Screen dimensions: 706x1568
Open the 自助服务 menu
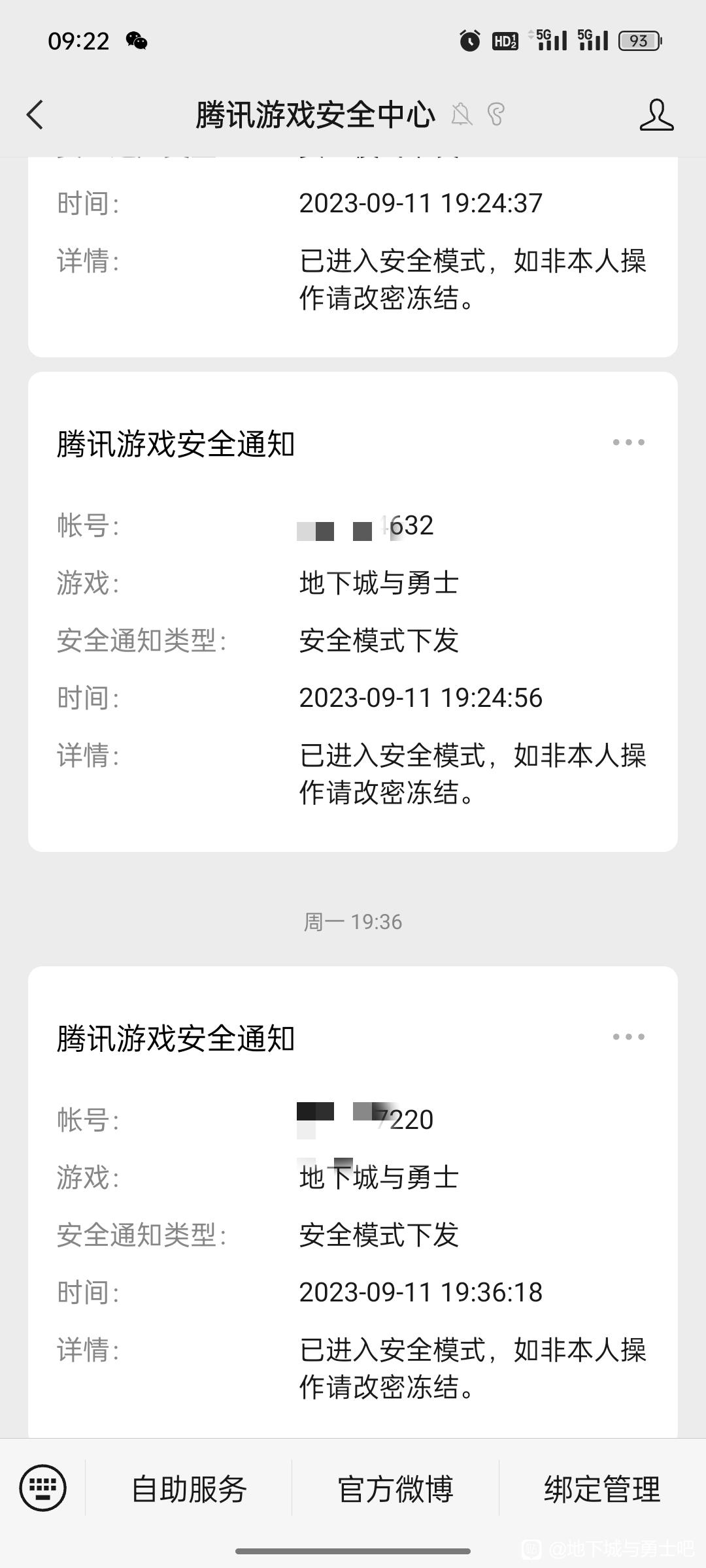(189, 1490)
